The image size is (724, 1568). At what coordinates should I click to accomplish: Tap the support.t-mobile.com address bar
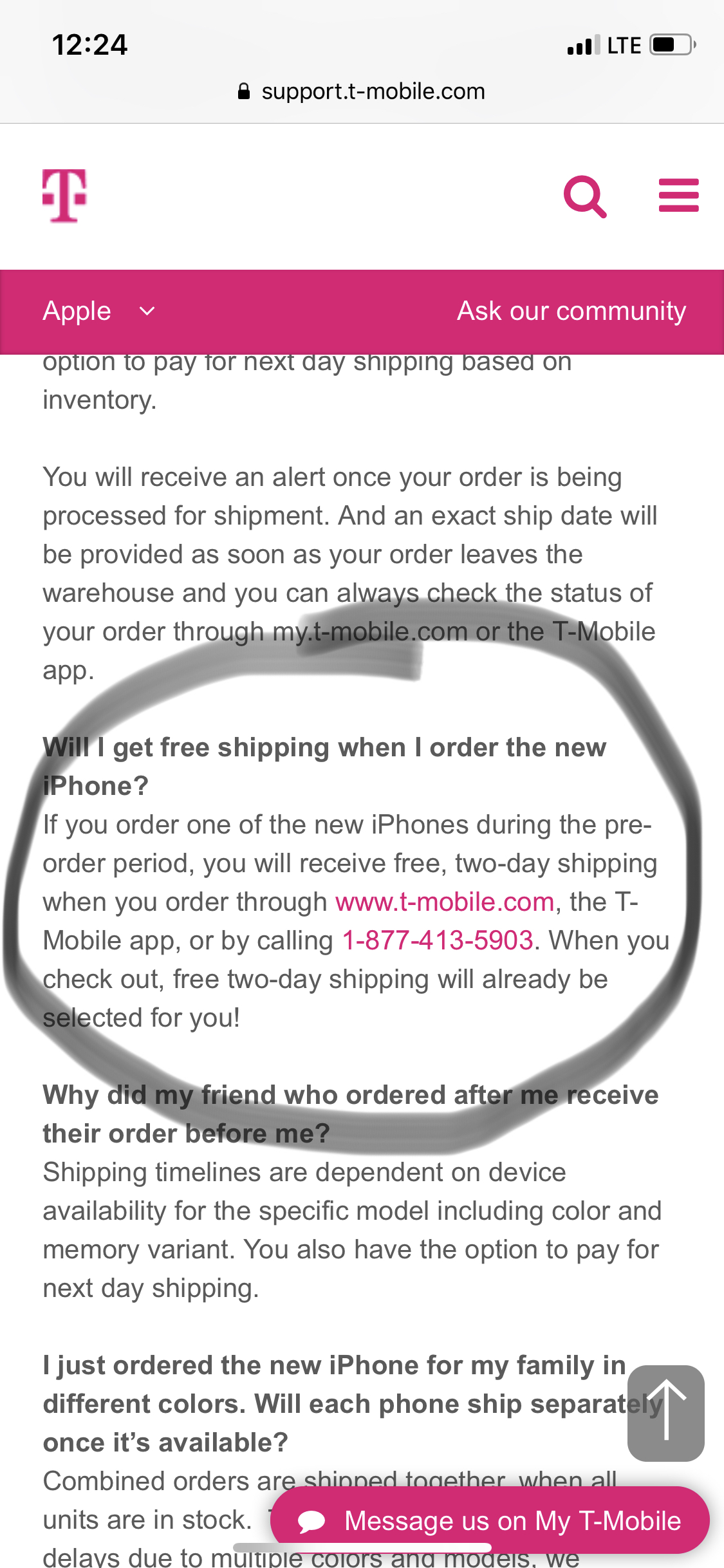pos(362,91)
